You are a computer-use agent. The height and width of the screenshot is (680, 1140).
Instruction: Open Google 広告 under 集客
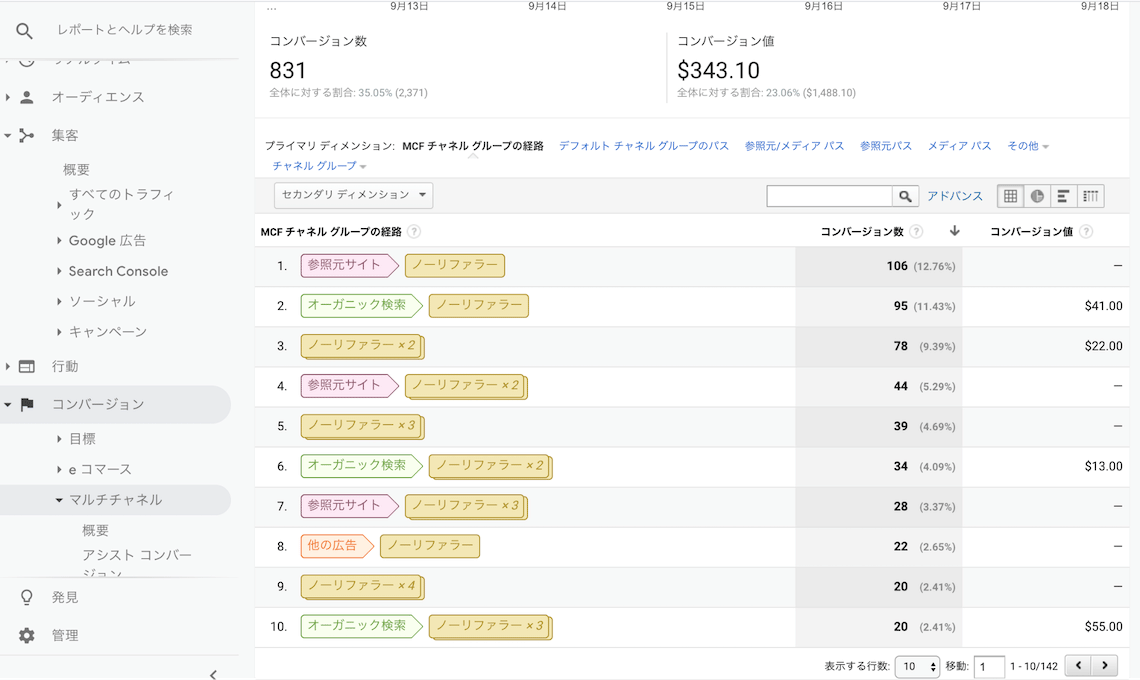[107, 241]
